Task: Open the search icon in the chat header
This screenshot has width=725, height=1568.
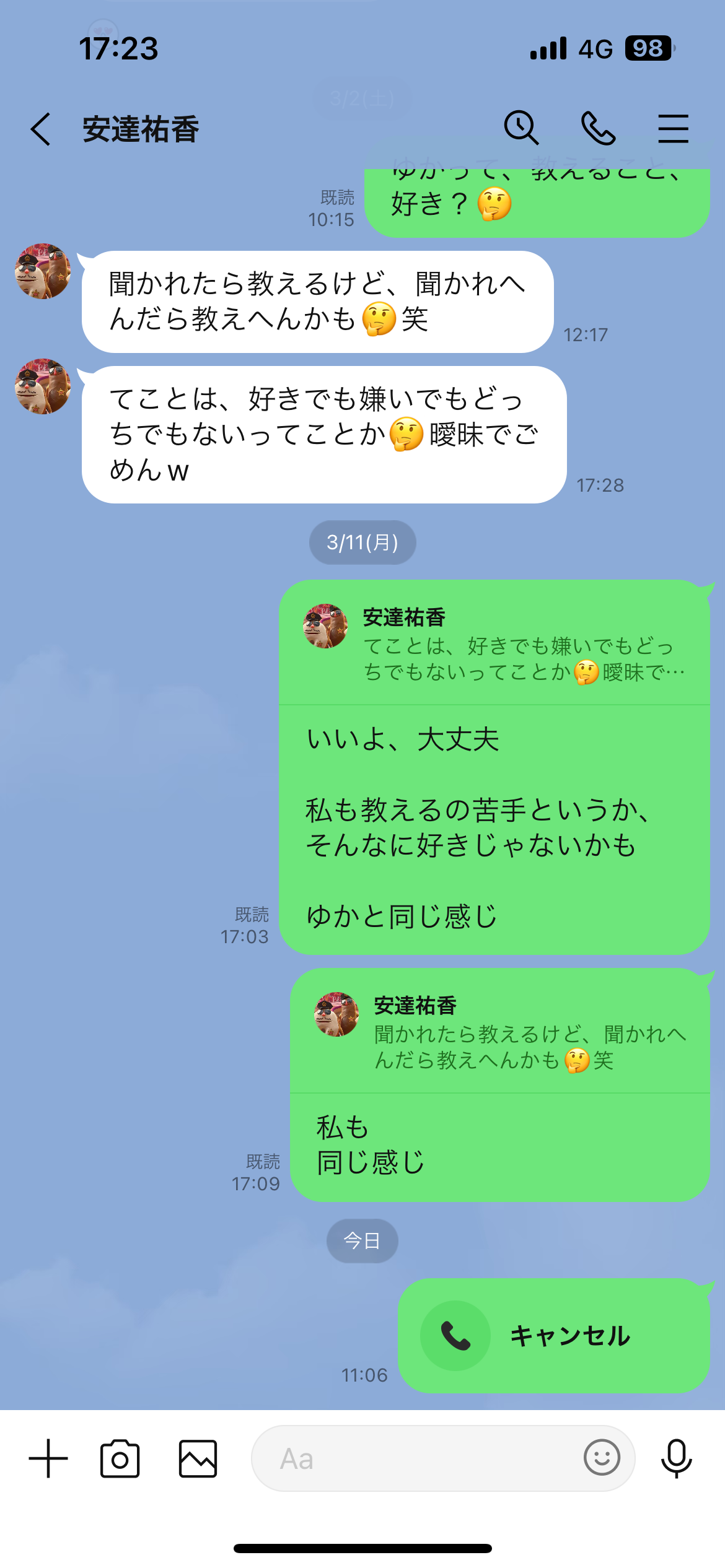Action: tap(521, 127)
